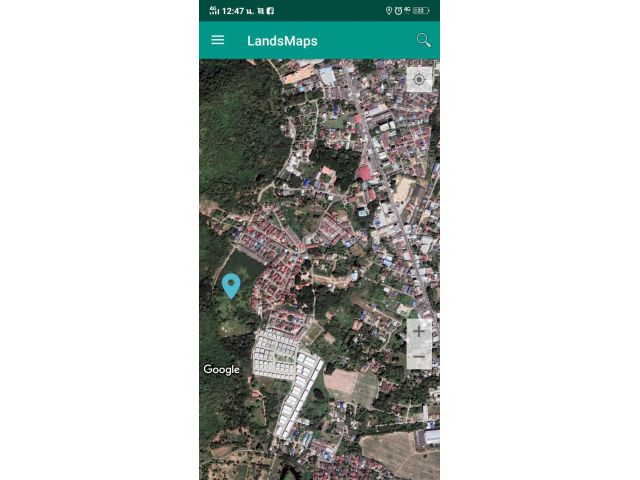Zoom out with the minus button

point(419,356)
